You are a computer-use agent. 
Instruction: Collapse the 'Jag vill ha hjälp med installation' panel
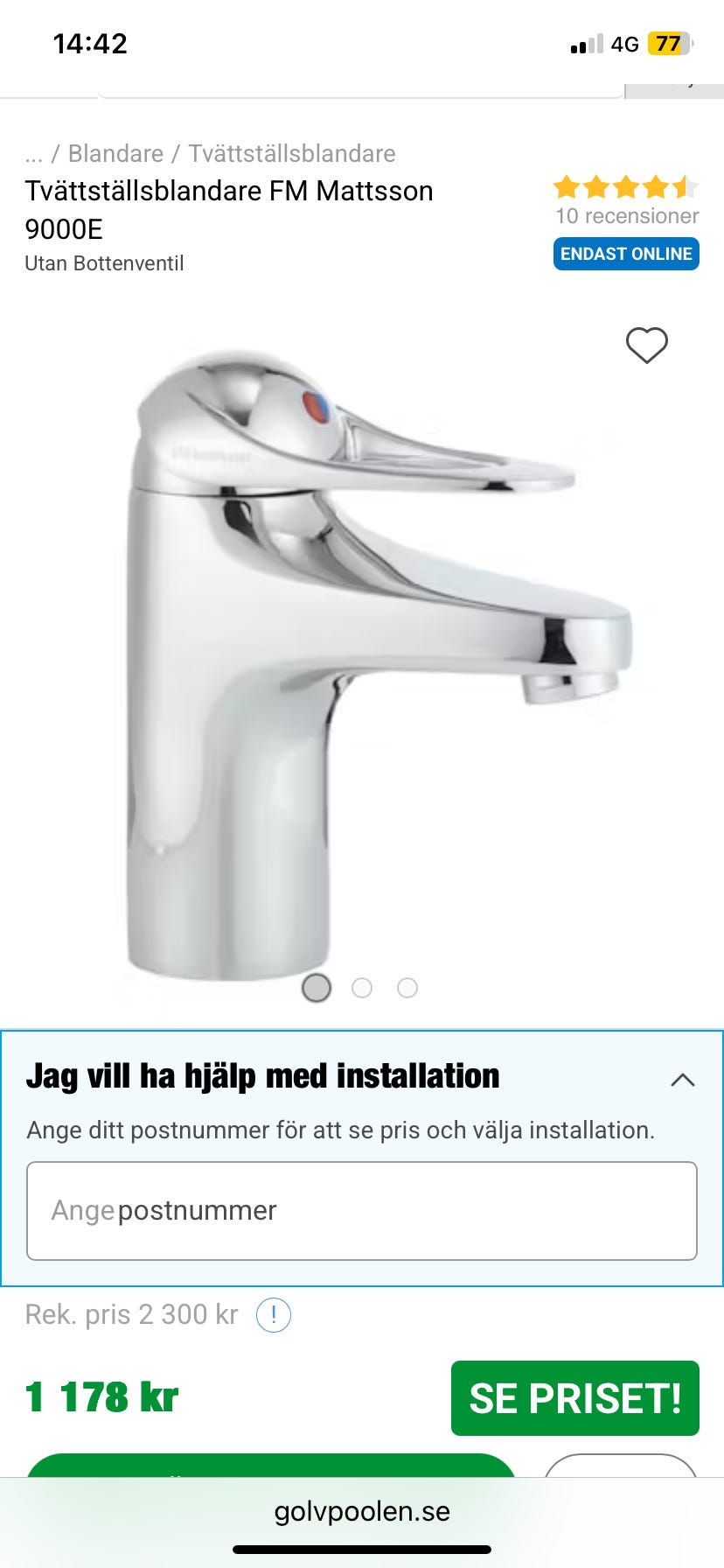click(681, 1081)
